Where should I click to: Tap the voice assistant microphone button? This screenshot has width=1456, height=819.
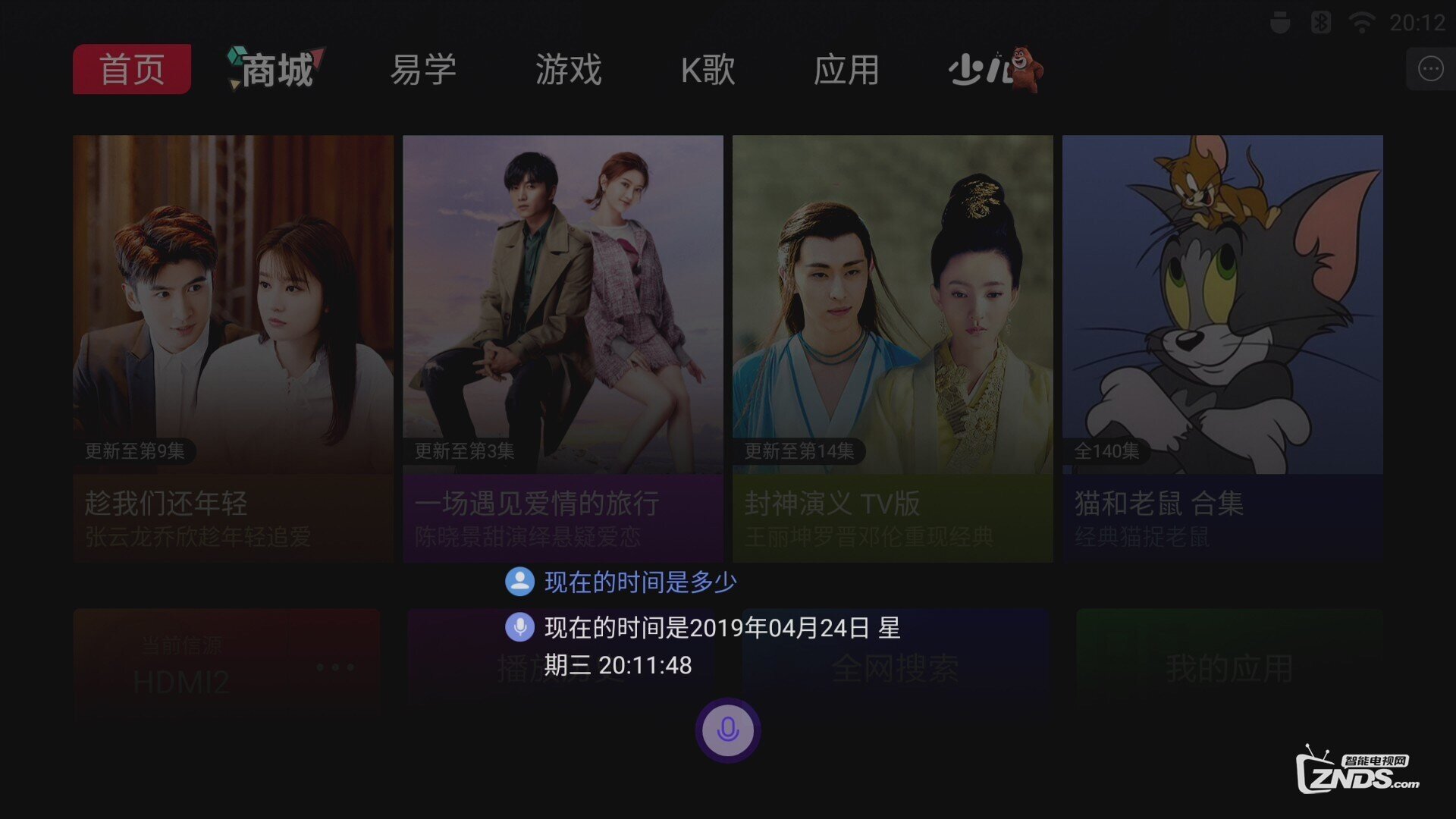coord(727,730)
